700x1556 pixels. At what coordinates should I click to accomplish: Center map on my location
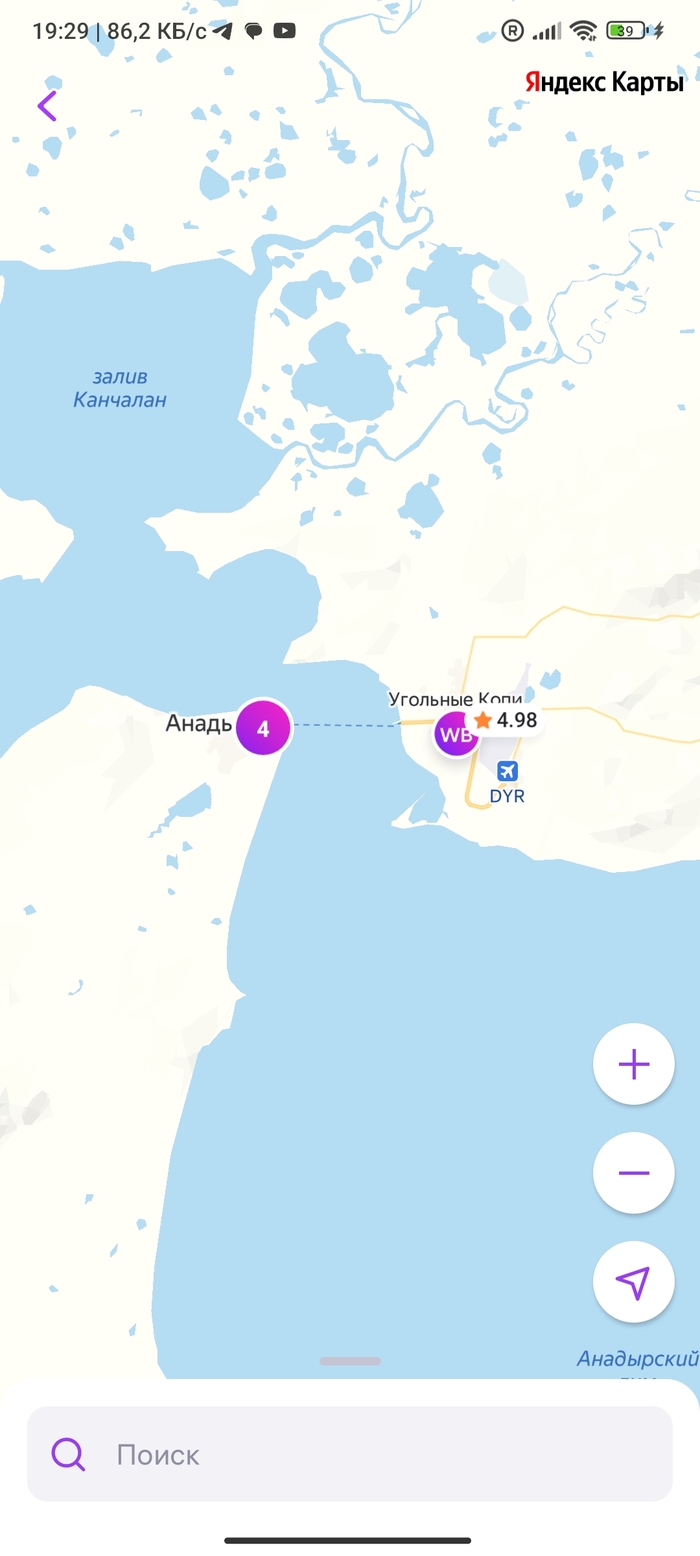tap(633, 1281)
